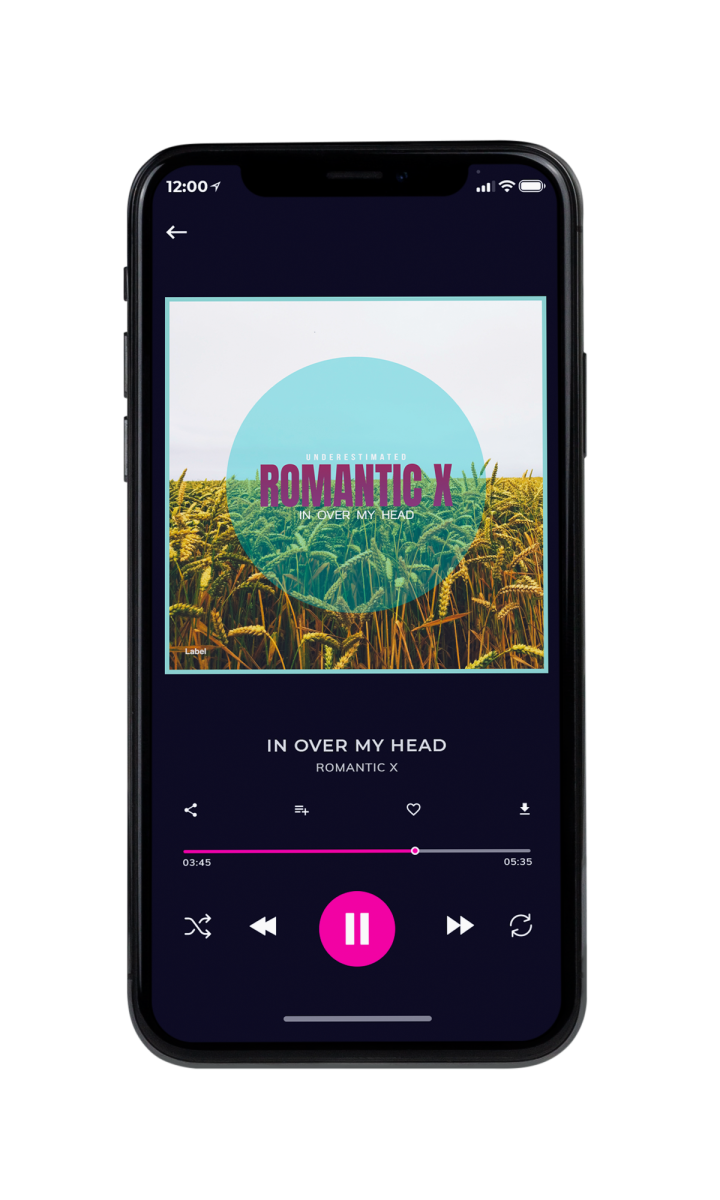Pause the song with the pink button
This screenshot has width=720, height=1200.
[357, 928]
